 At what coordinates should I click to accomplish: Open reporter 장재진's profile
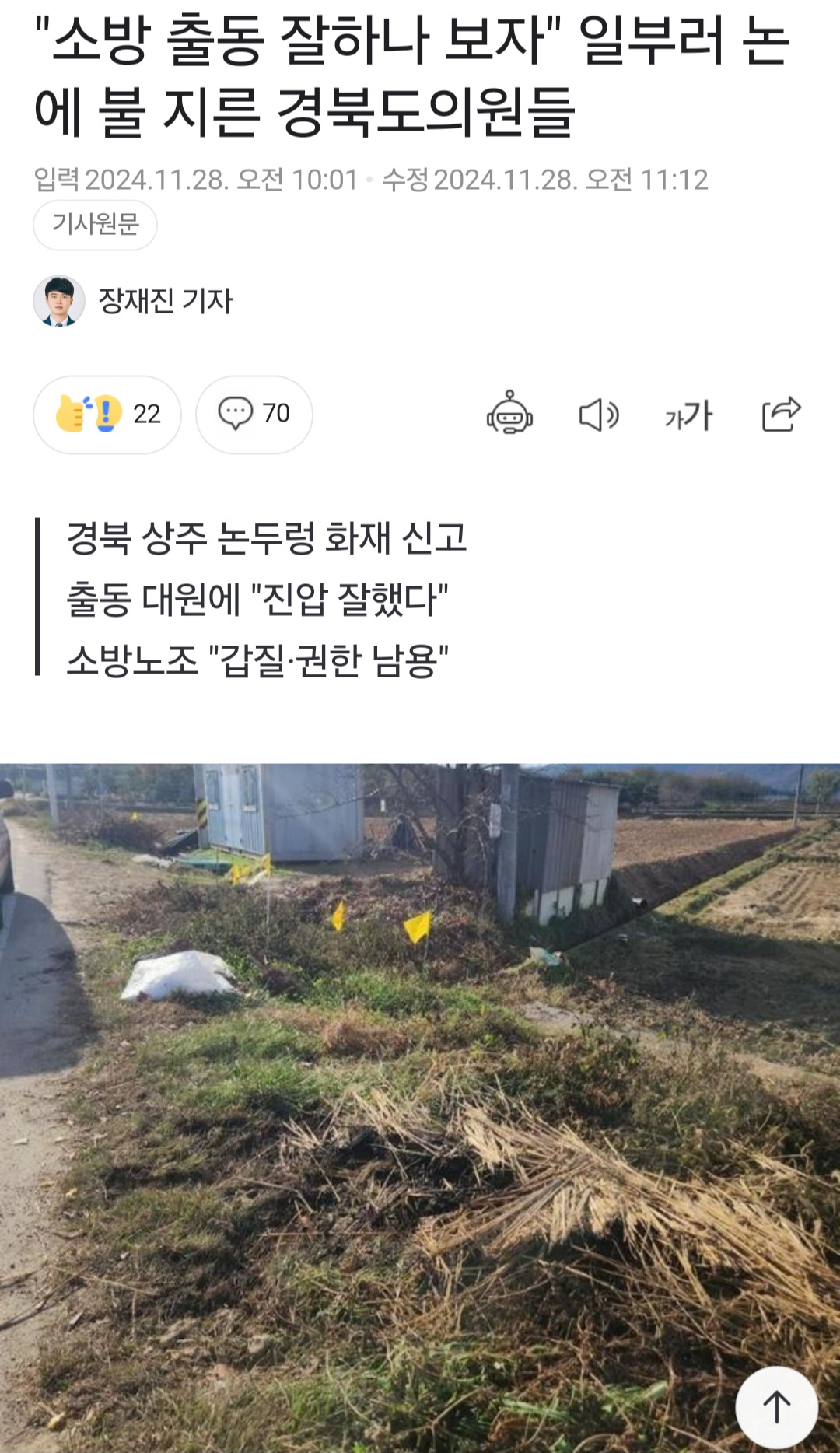[x=164, y=301]
